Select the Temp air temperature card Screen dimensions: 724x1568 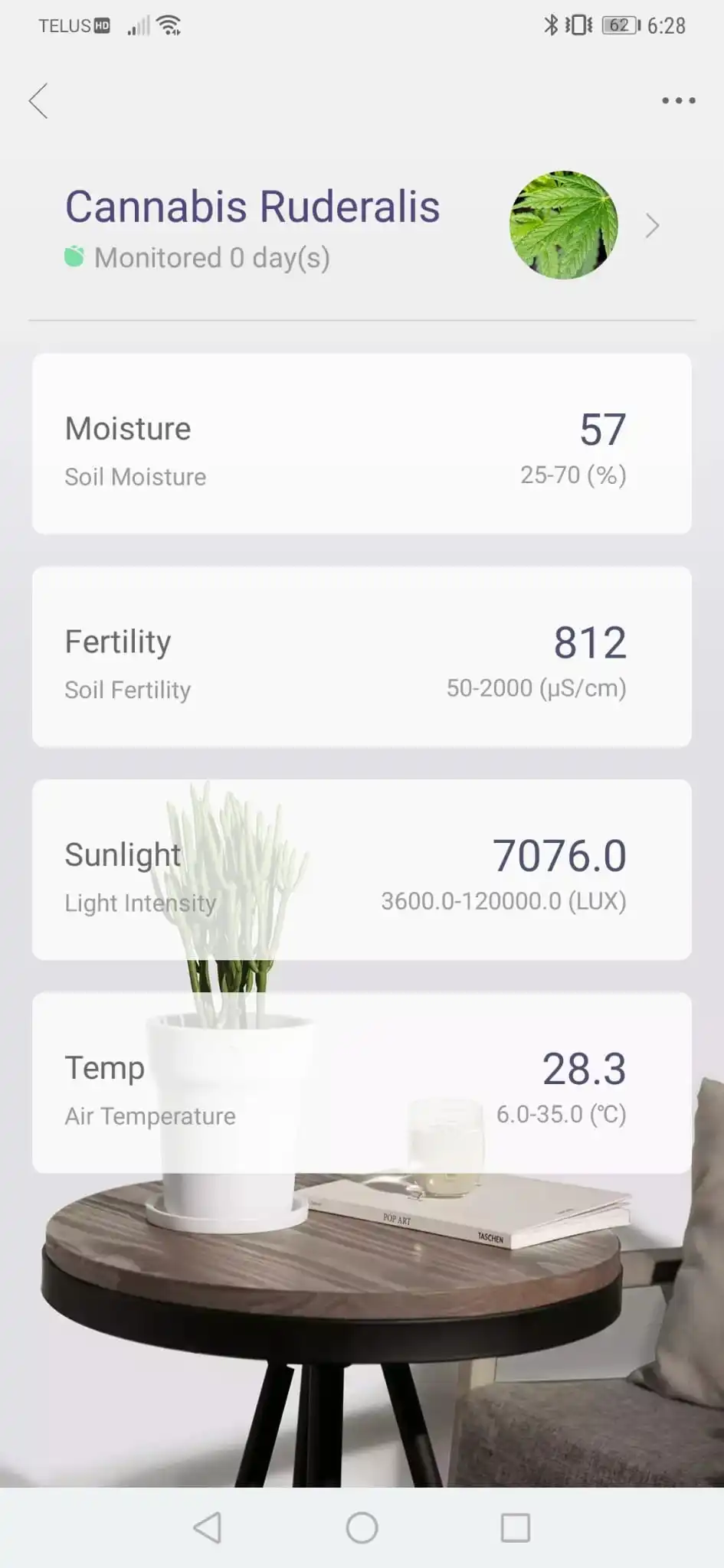[x=362, y=1083]
